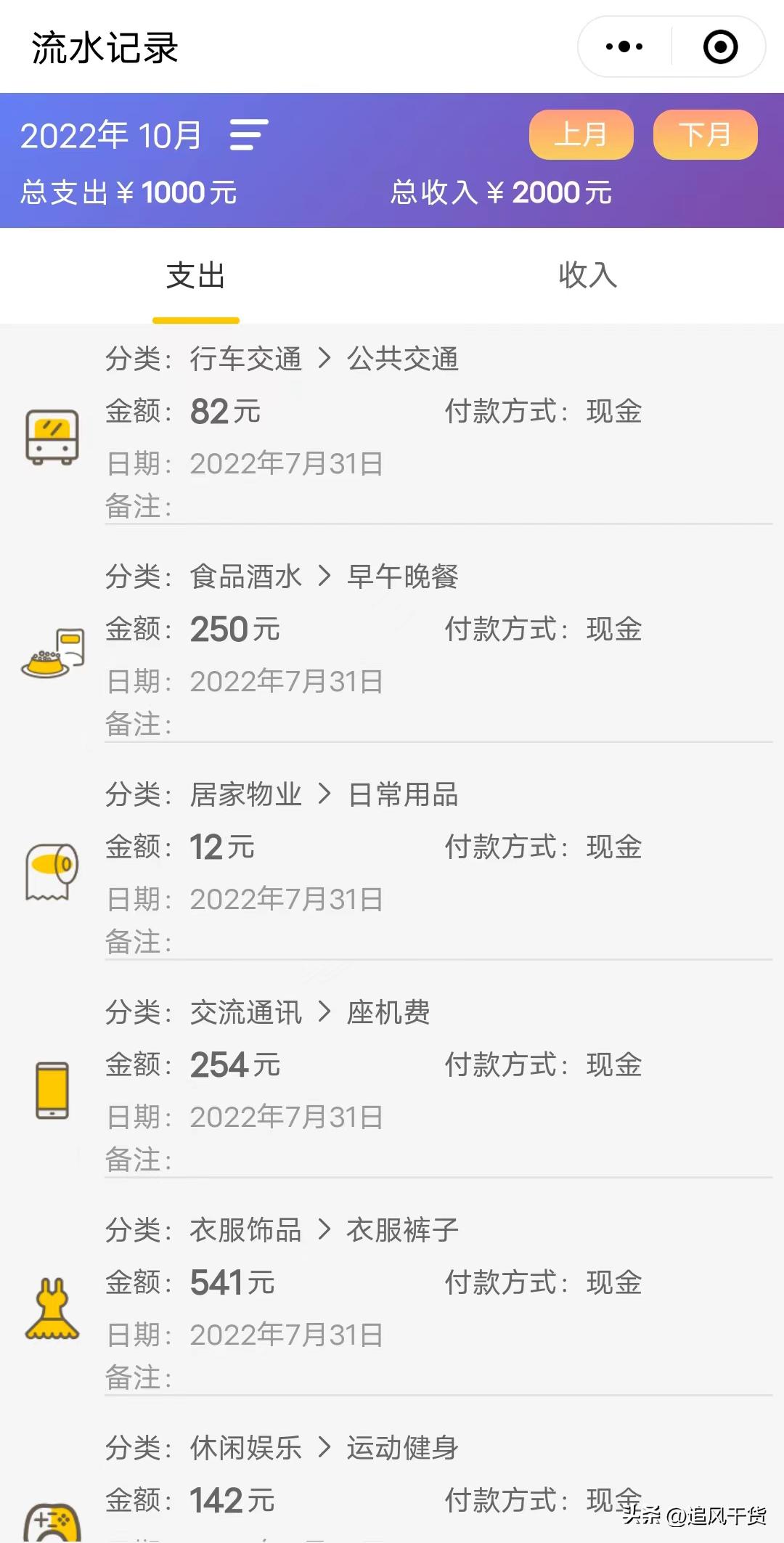Click the 上月 button
The image size is (784, 1543).
point(581,134)
